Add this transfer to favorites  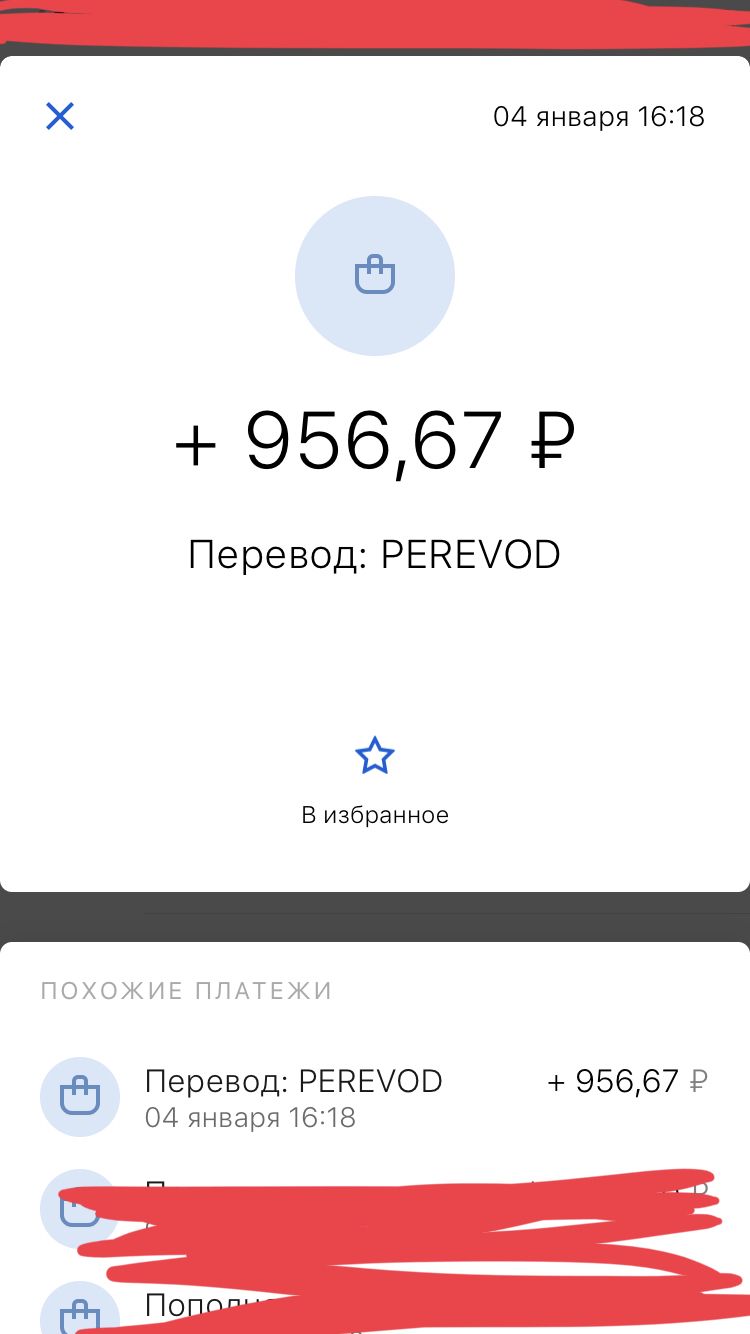[x=375, y=758]
